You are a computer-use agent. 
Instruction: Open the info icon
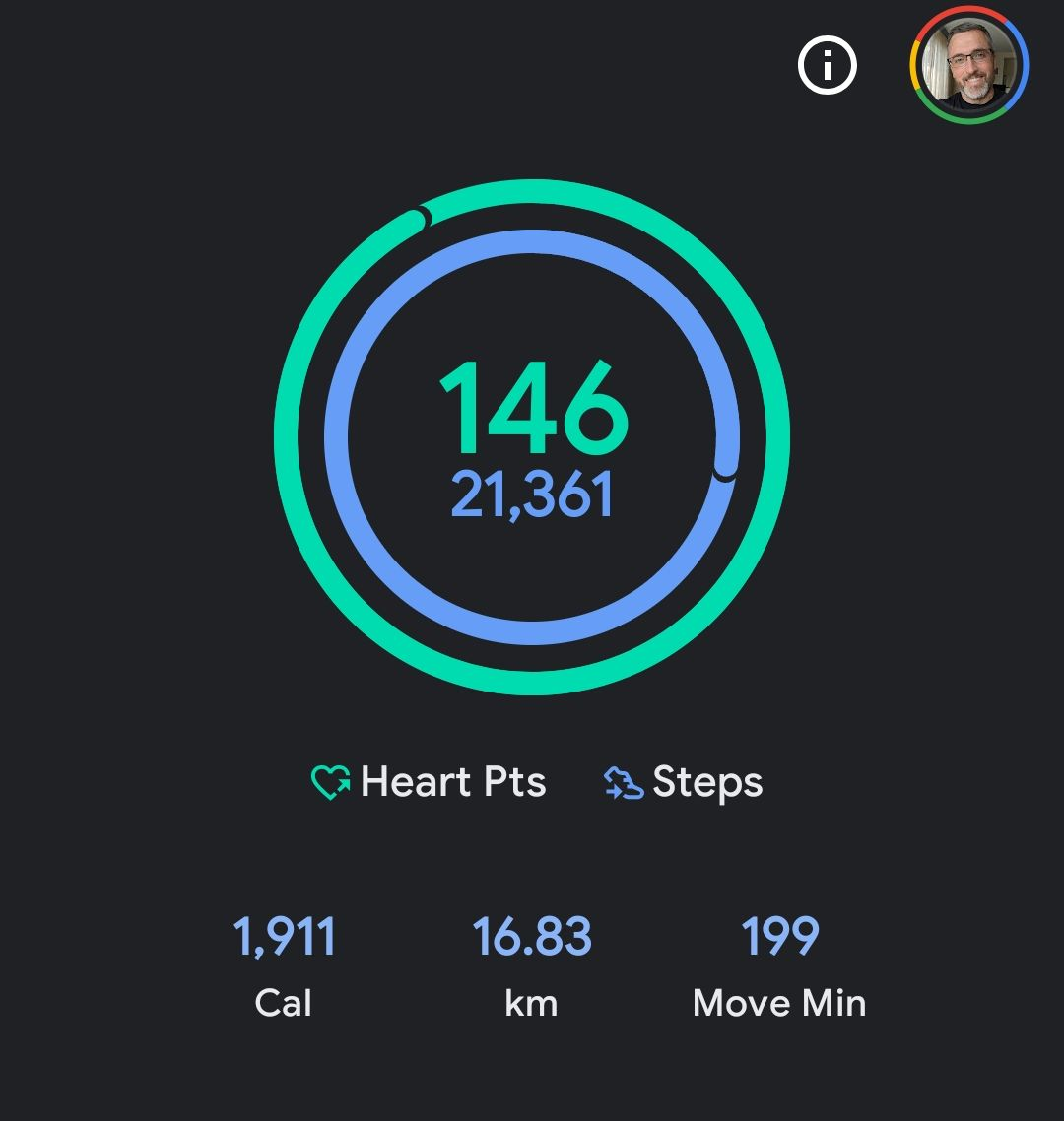coord(827,66)
